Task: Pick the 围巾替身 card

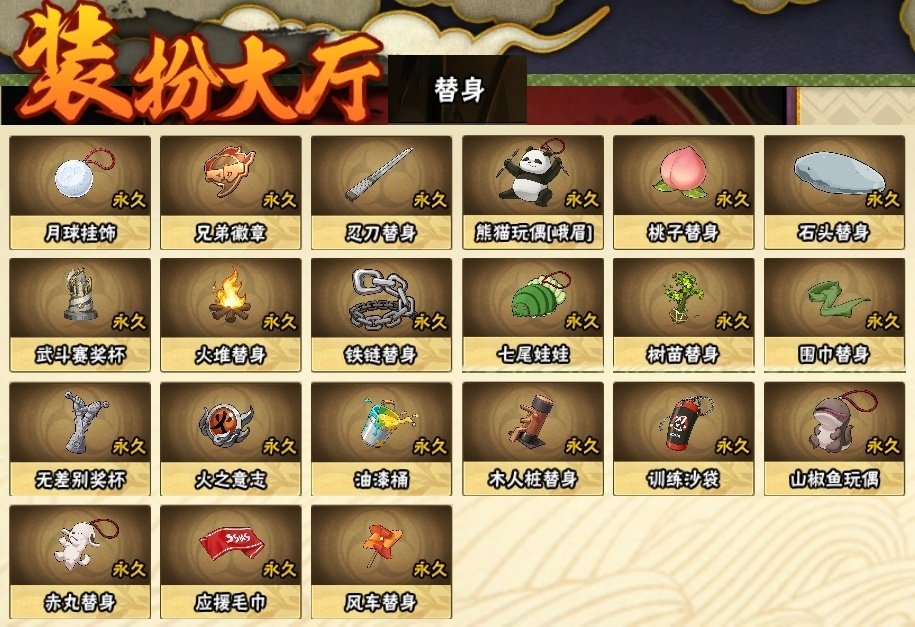Action: click(835, 314)
